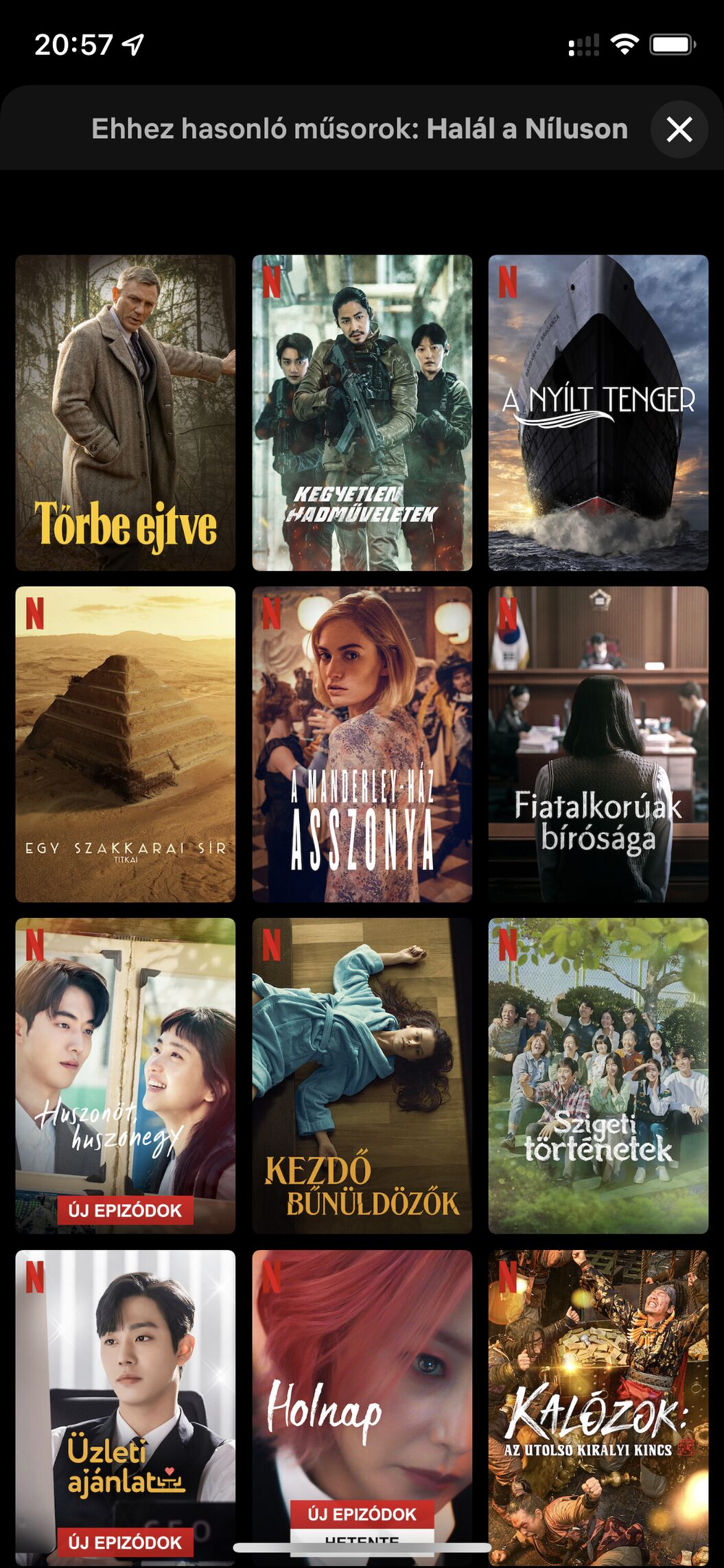The width and height of the screenshot is (724, 1568).
Task: Select the Kegyetlen hadműveletek poster
Action: (362, 413)
